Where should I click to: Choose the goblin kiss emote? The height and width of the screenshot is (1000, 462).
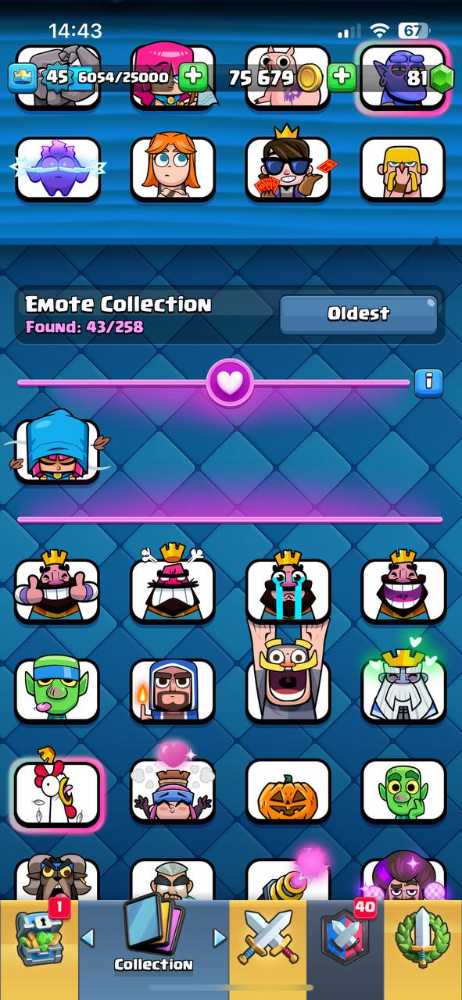tap(57, 690)
